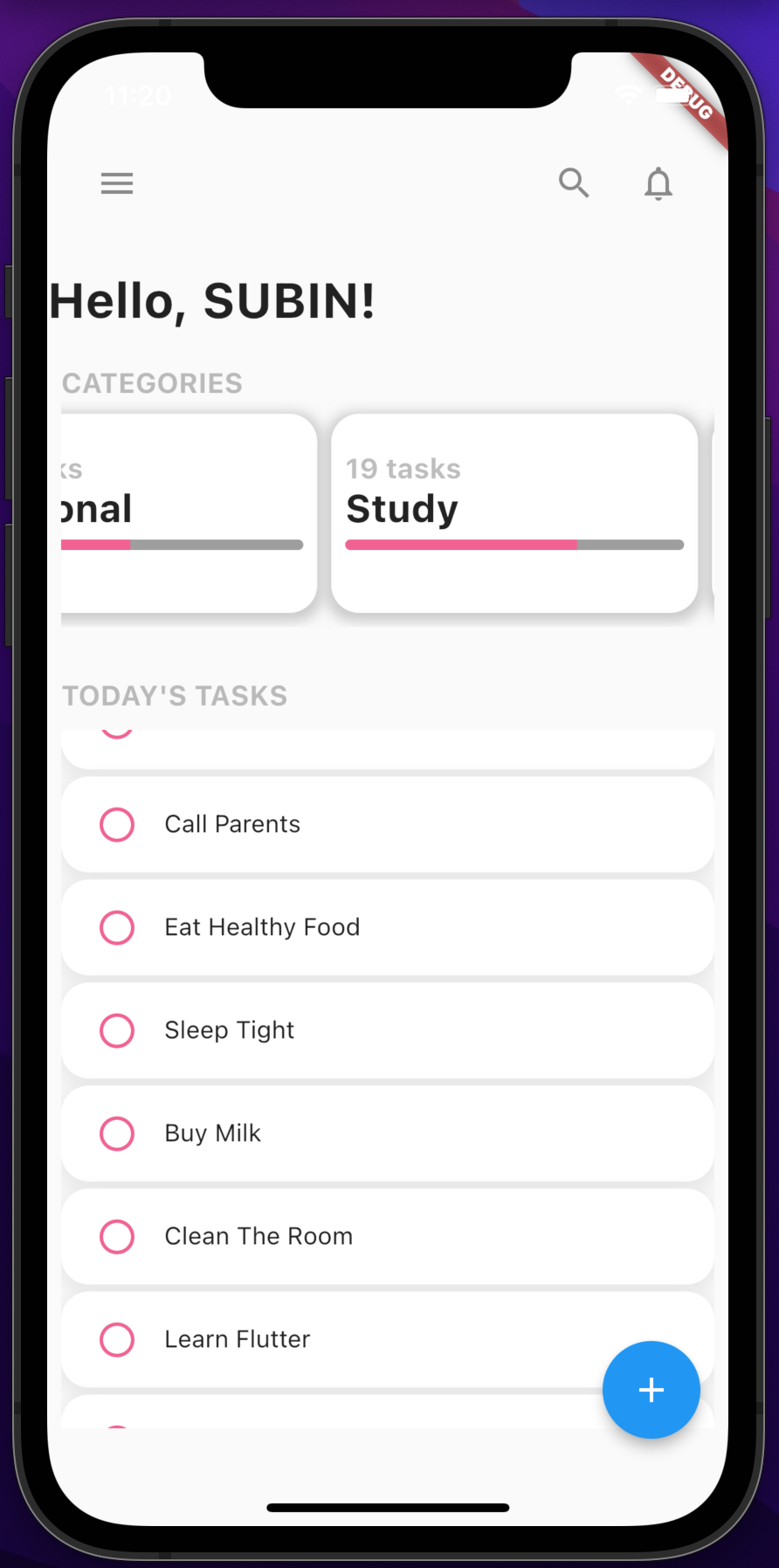Open the Study category card
Image resolution: width=779 pixels, height=1568 pixels.
[x=514, y=512]
